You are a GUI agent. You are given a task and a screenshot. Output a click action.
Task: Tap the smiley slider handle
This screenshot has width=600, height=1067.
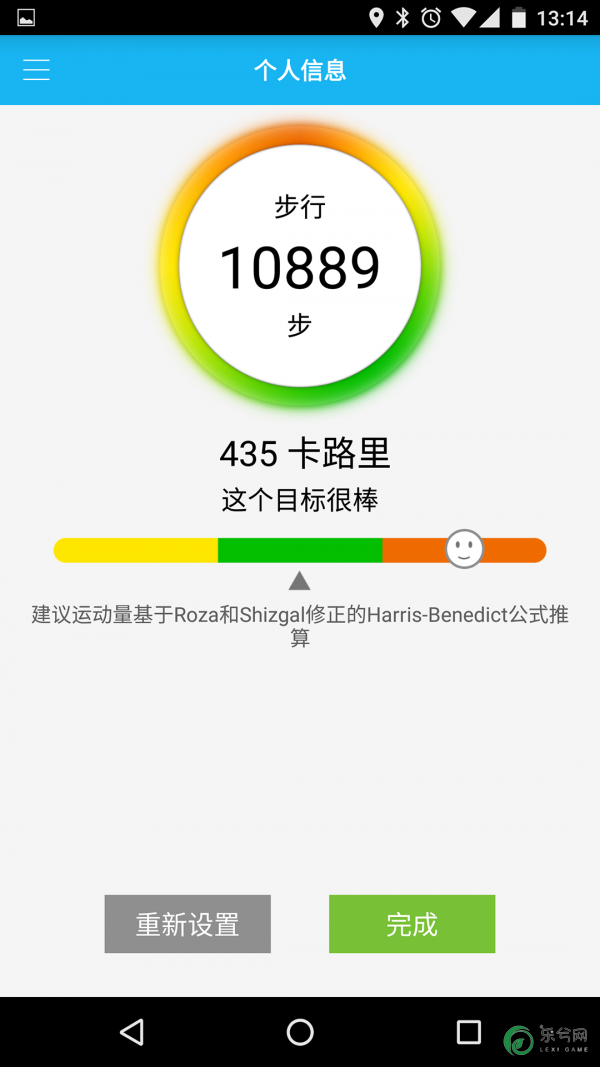coord(465,548)
